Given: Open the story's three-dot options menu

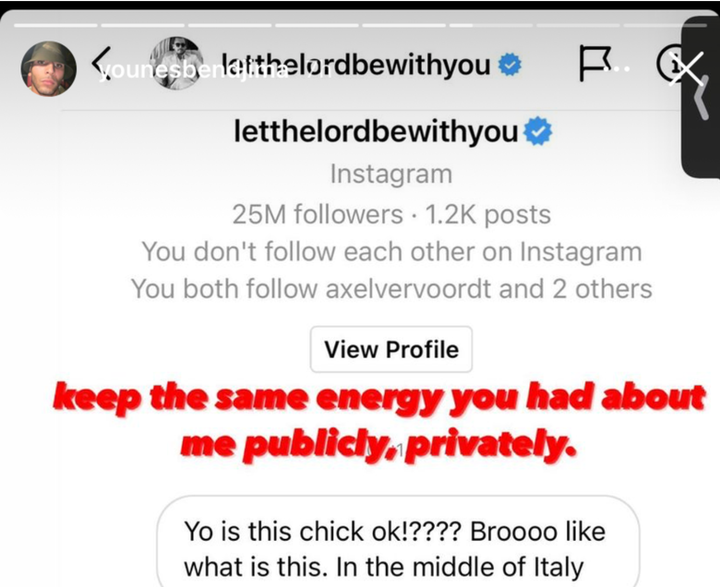Looking at the screenshot, I should point(622,70).
